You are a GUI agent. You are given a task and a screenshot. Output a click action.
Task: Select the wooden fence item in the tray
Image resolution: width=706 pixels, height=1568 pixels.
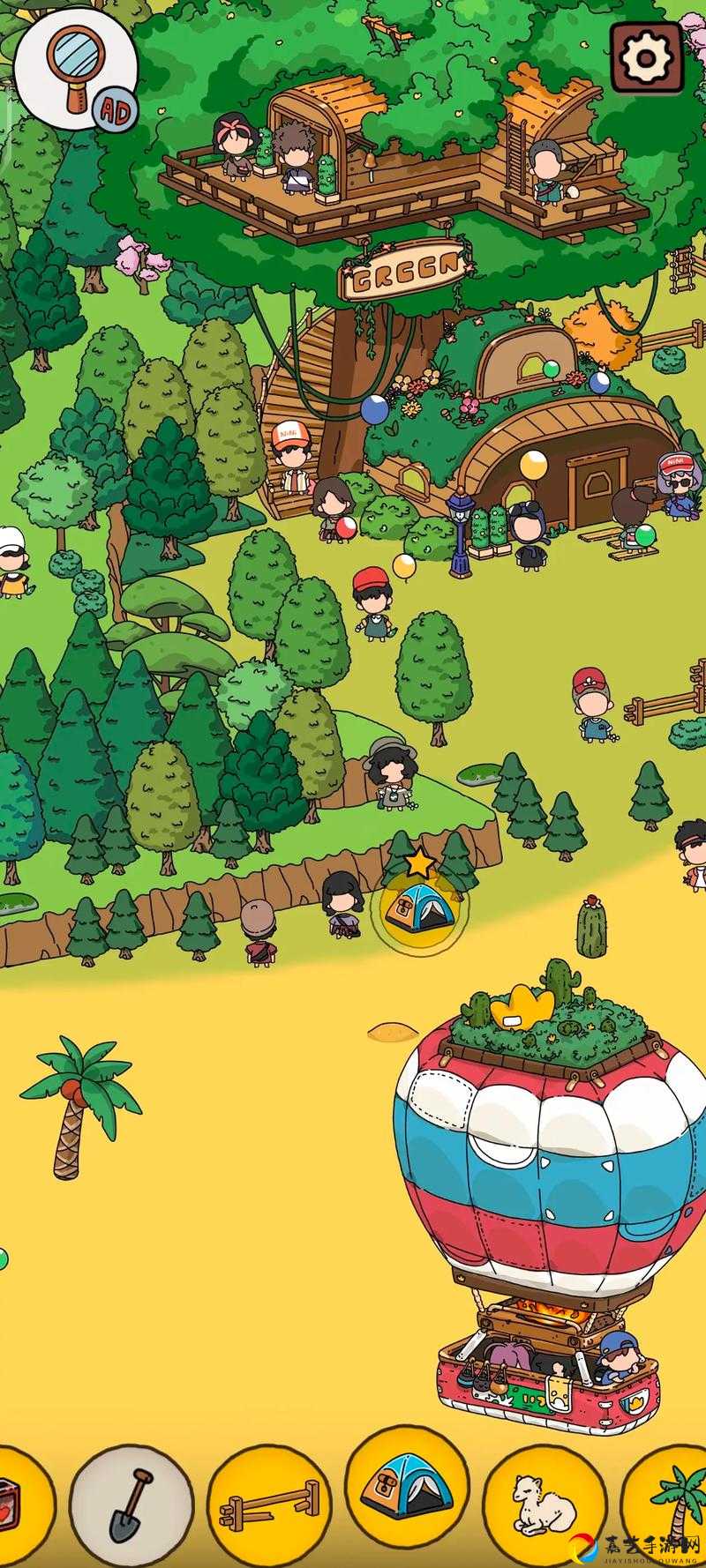(269, 1506)
